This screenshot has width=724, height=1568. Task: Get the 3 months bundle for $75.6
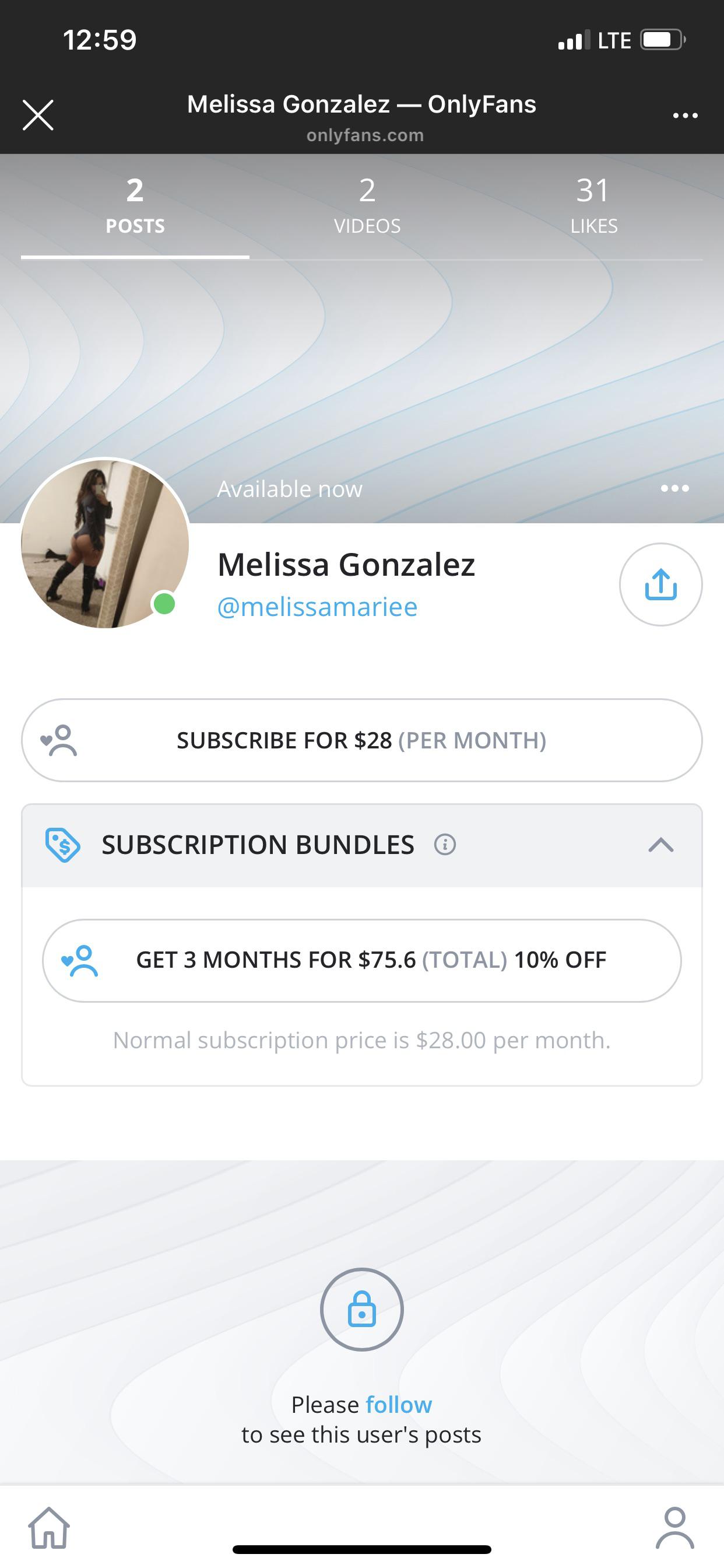[x=361, y=960]
